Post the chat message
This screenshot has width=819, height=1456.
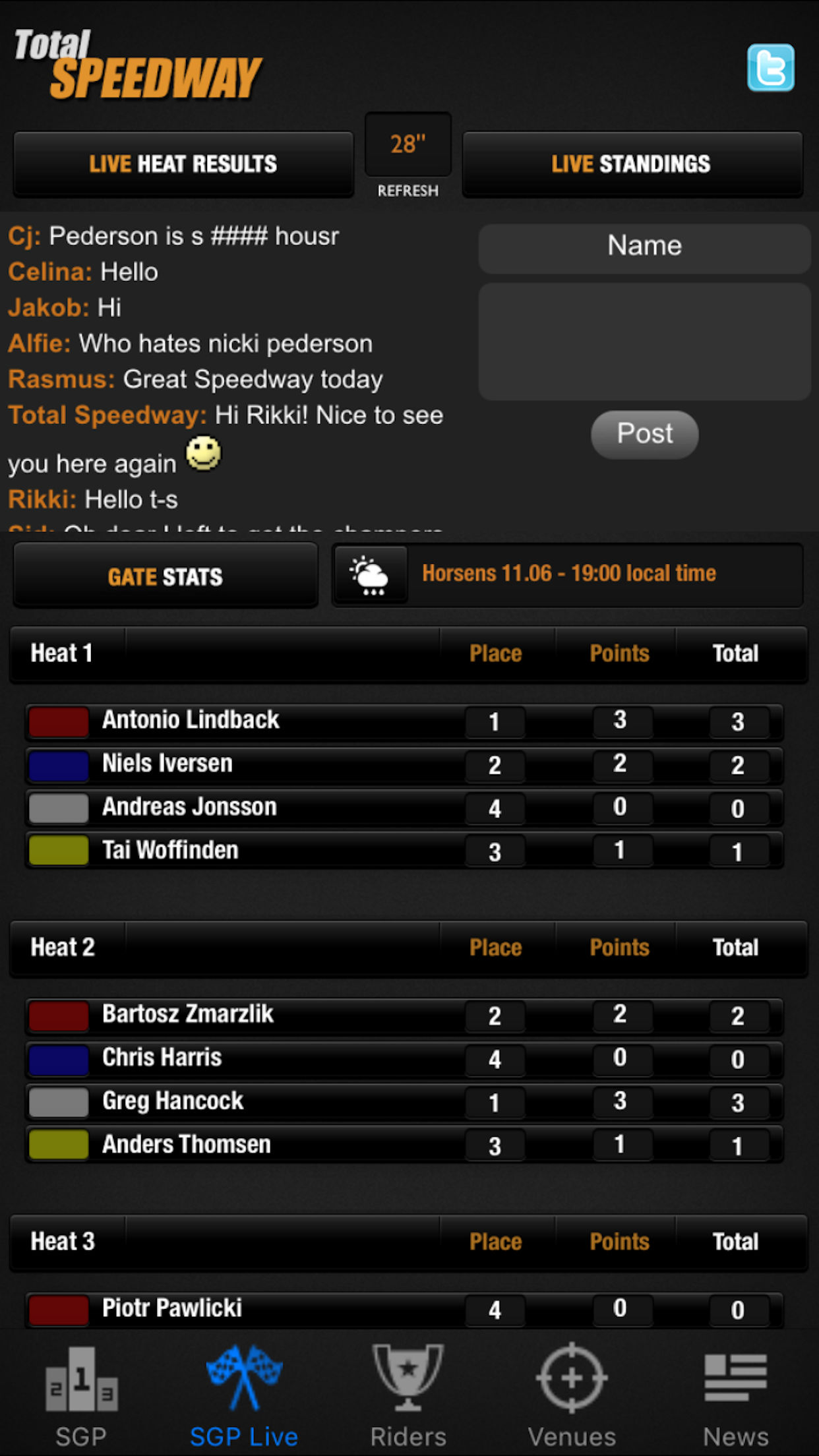pos(644,434)
